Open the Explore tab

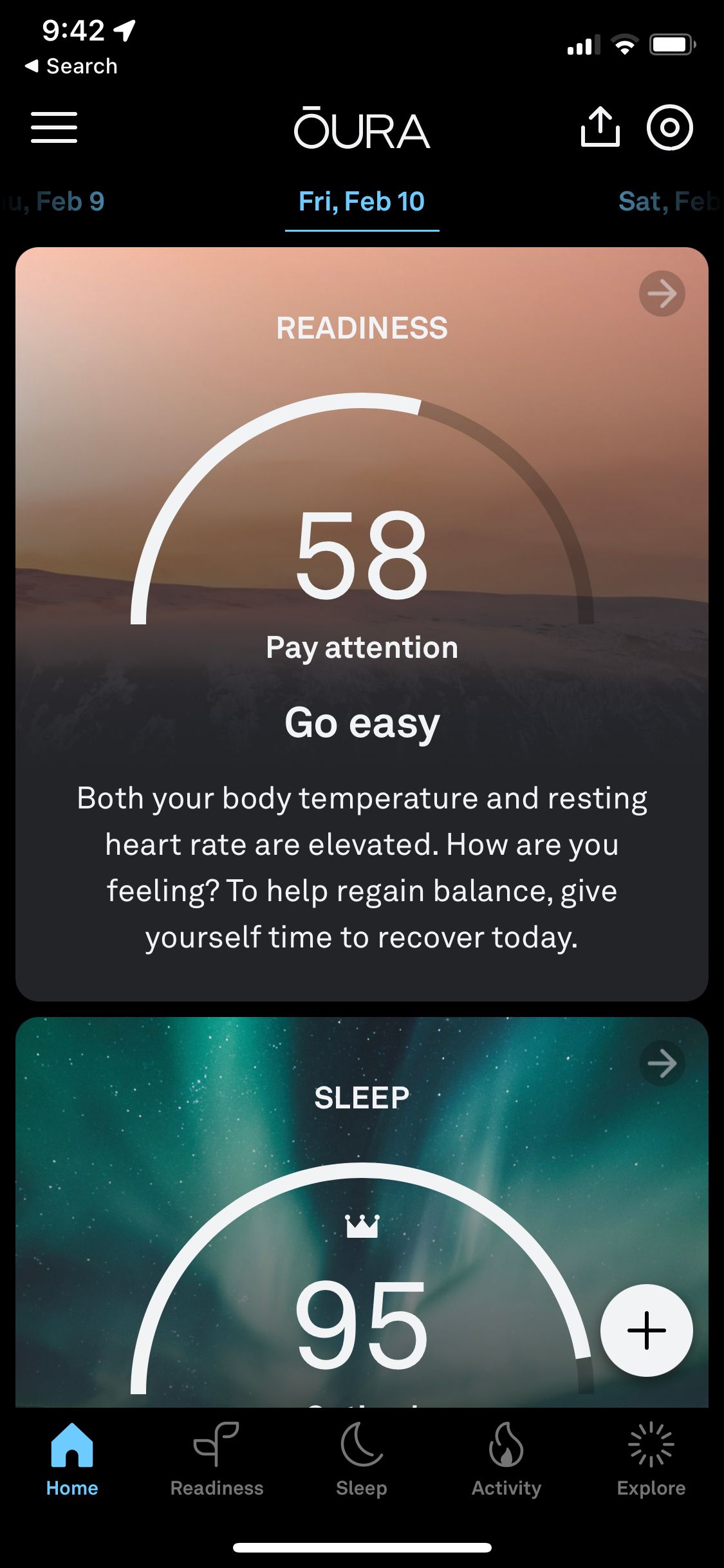[x=651, y=1460]
